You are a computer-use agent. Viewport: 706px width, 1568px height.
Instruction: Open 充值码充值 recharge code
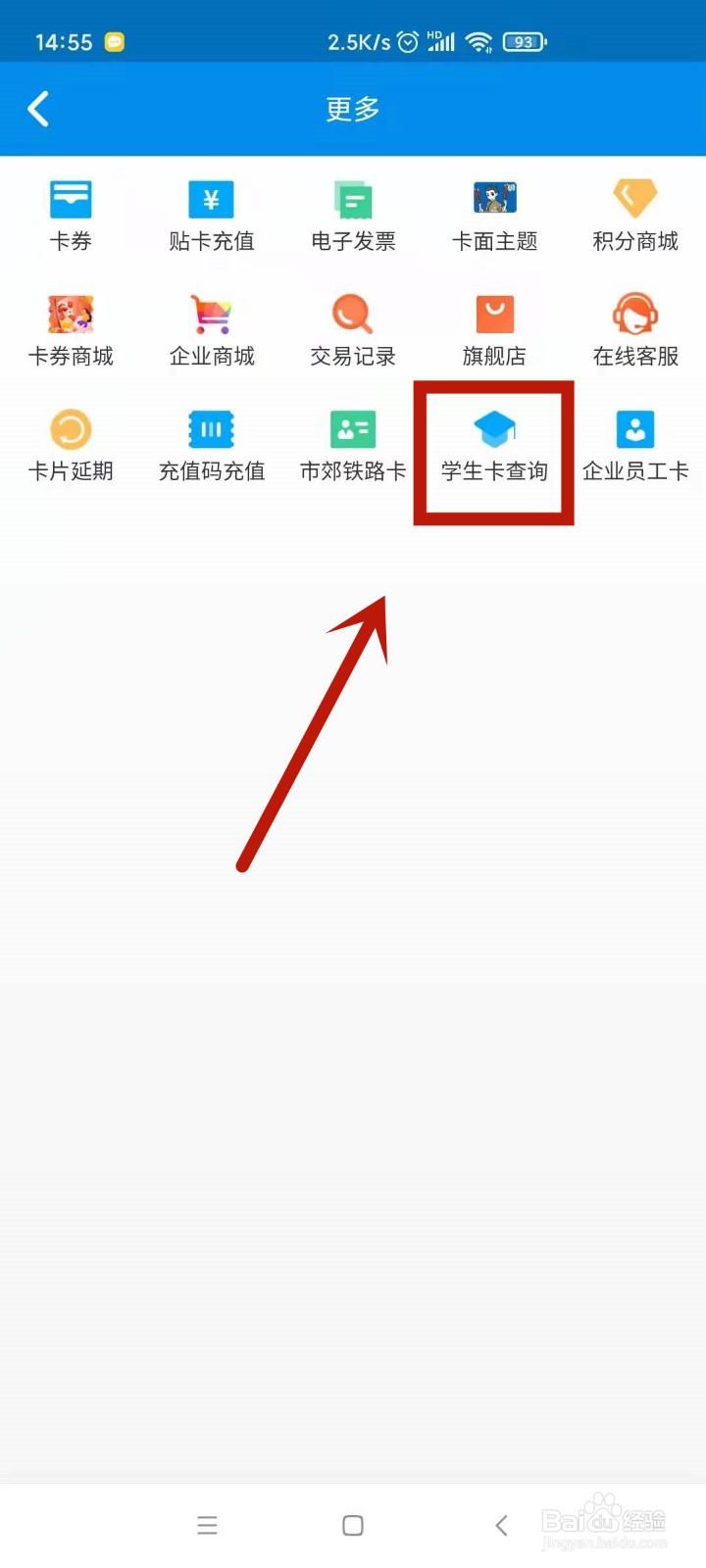pyautogui.click(x=211, y=446)
